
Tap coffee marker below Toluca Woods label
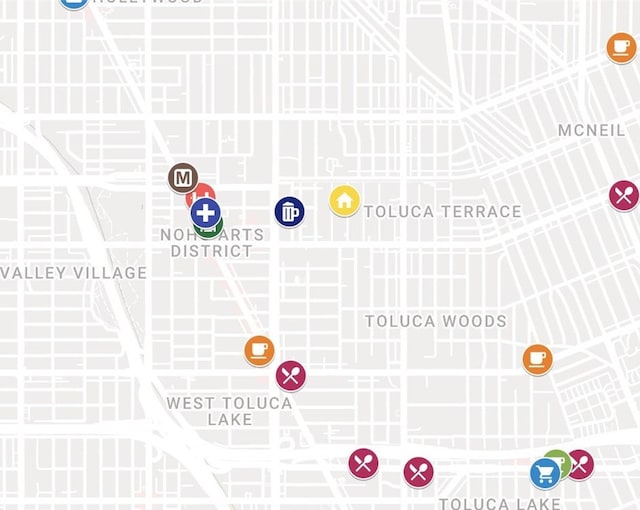click(x=537, y=359)
